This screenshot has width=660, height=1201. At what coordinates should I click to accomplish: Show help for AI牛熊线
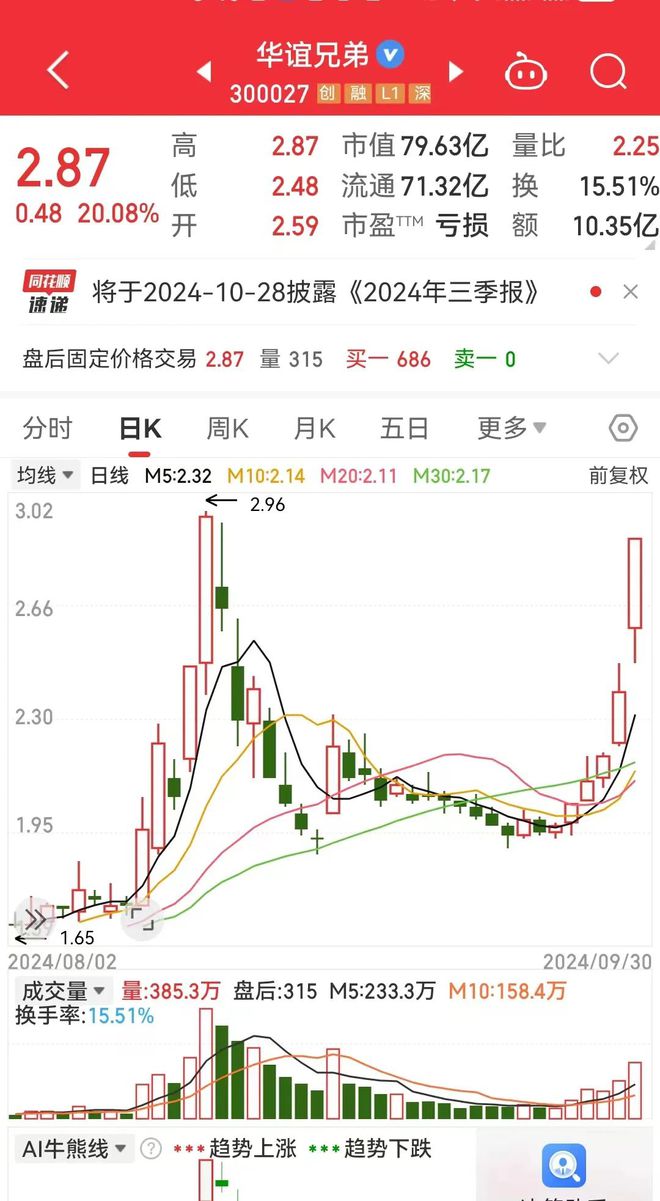coord(151,1149)
